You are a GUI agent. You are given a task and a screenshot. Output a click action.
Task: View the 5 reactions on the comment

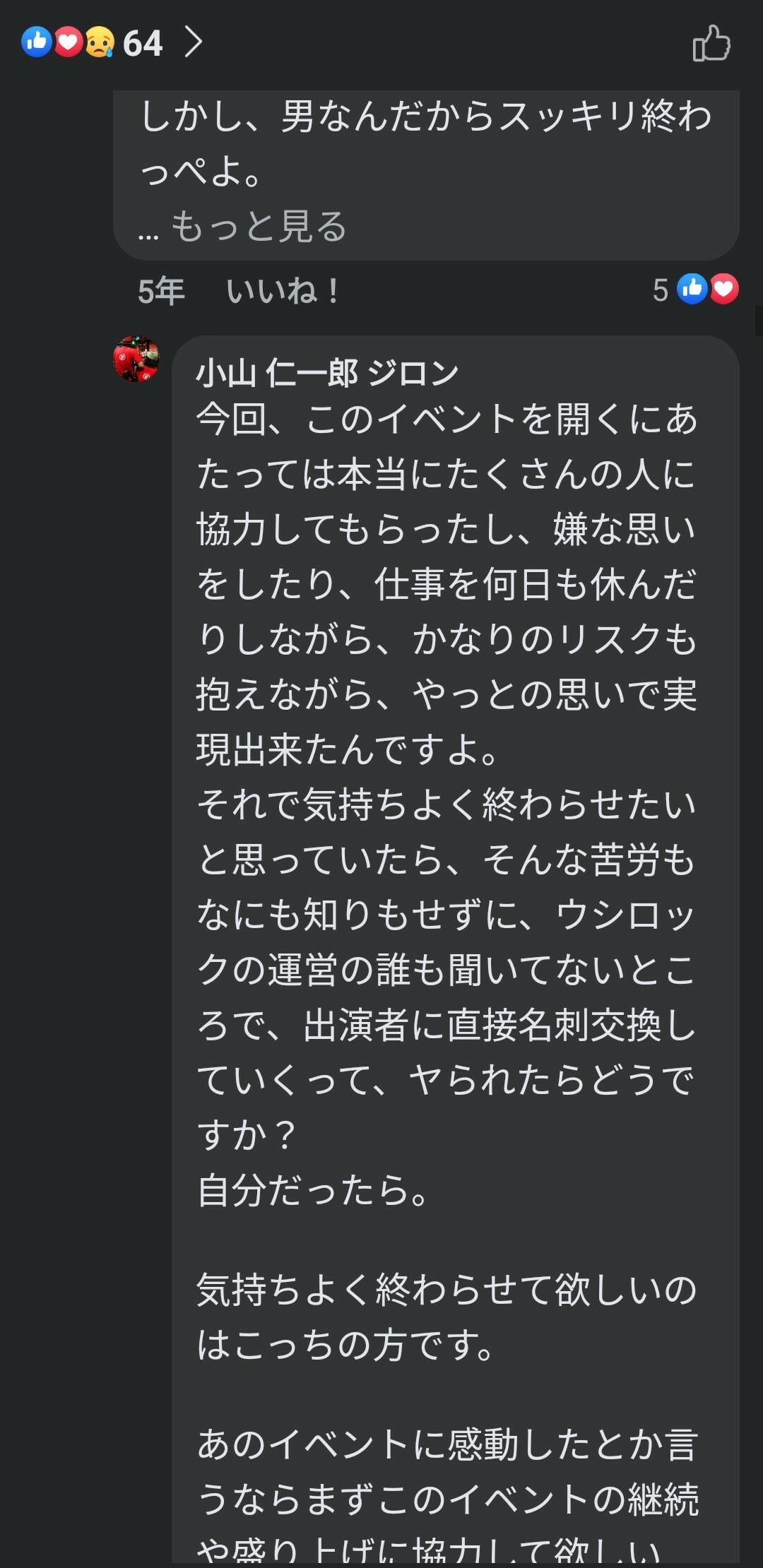(x=696, y=290)
